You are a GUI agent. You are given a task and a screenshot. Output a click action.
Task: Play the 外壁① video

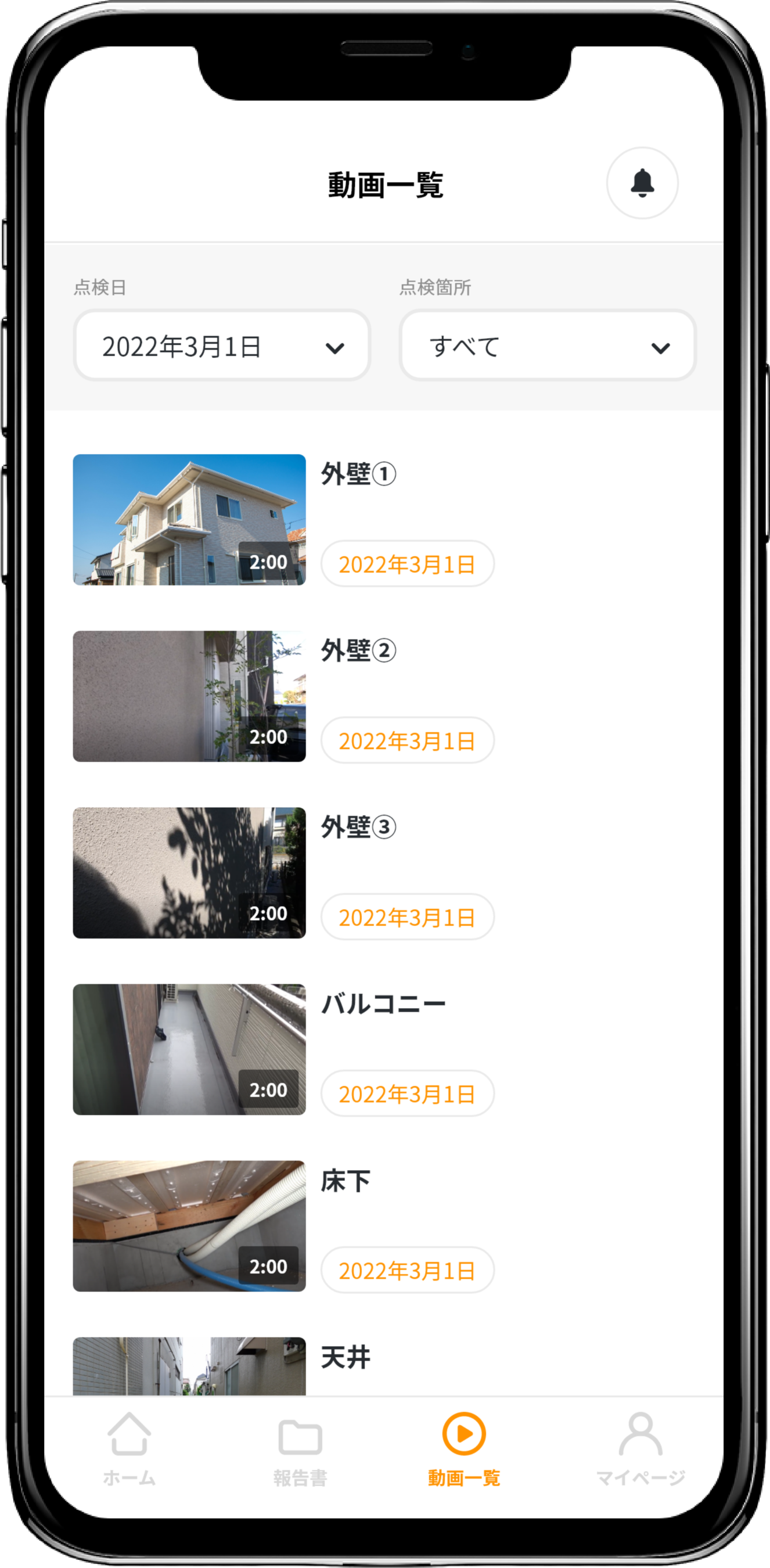(189, 519)
